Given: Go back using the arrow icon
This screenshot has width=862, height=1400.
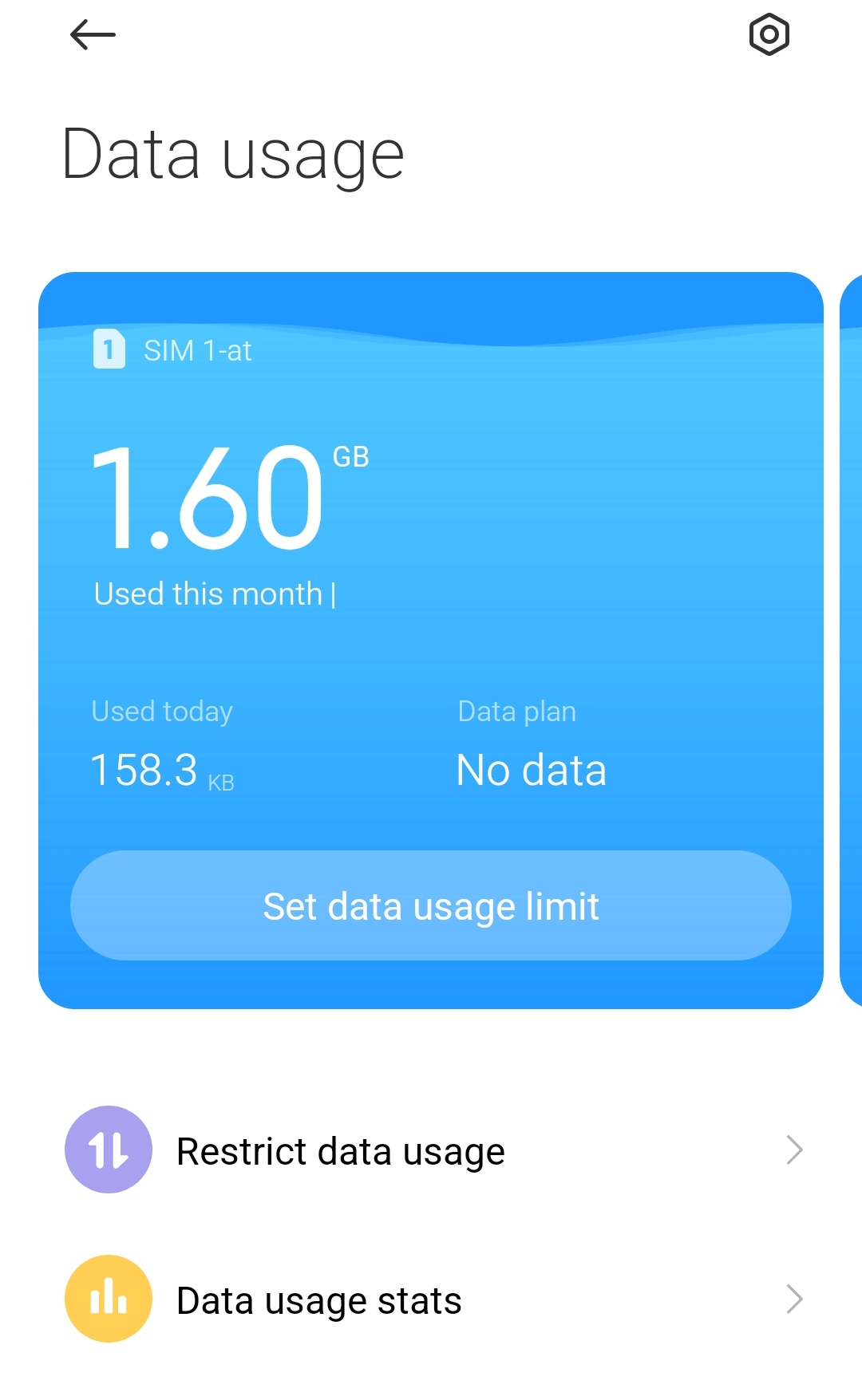Looking at the screenshot, I should [93, 35].
